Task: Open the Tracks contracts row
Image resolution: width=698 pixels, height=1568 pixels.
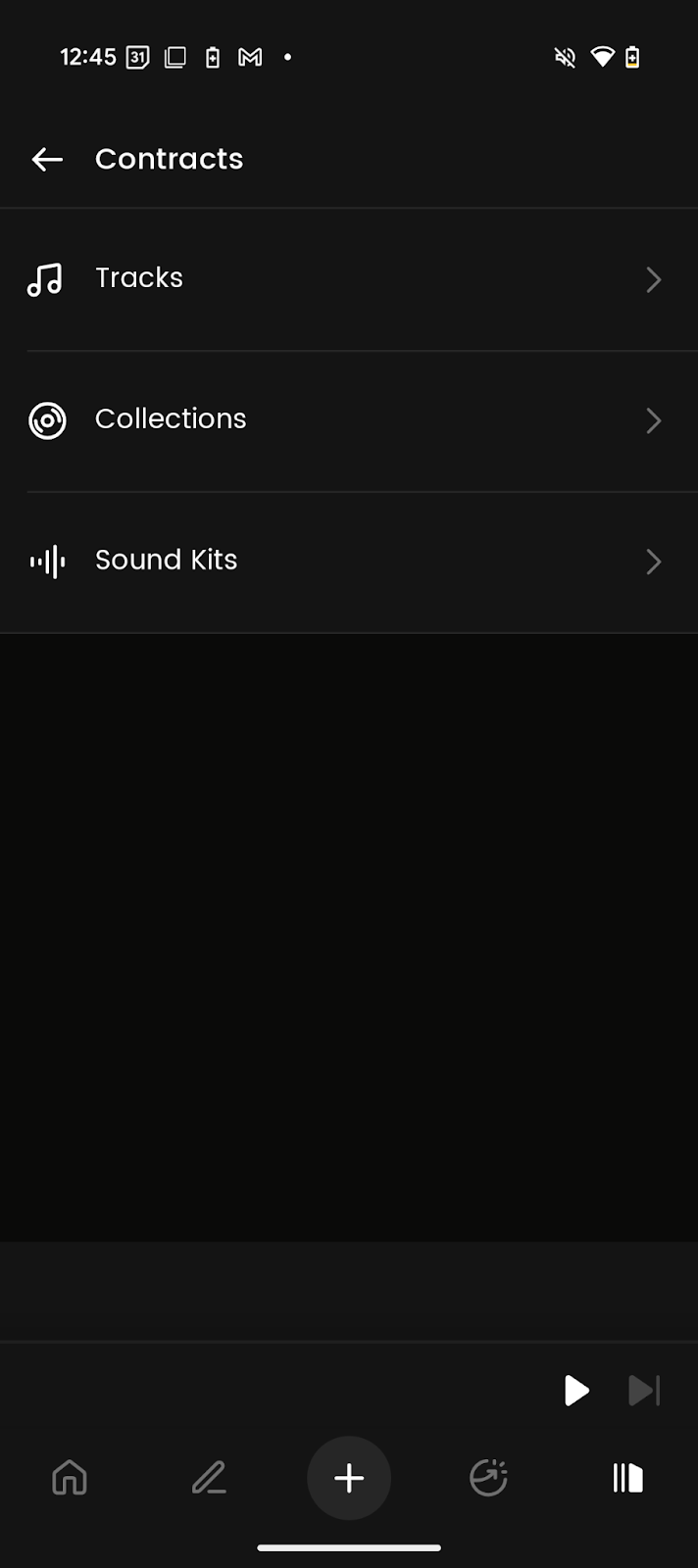Action: [348, 279]
